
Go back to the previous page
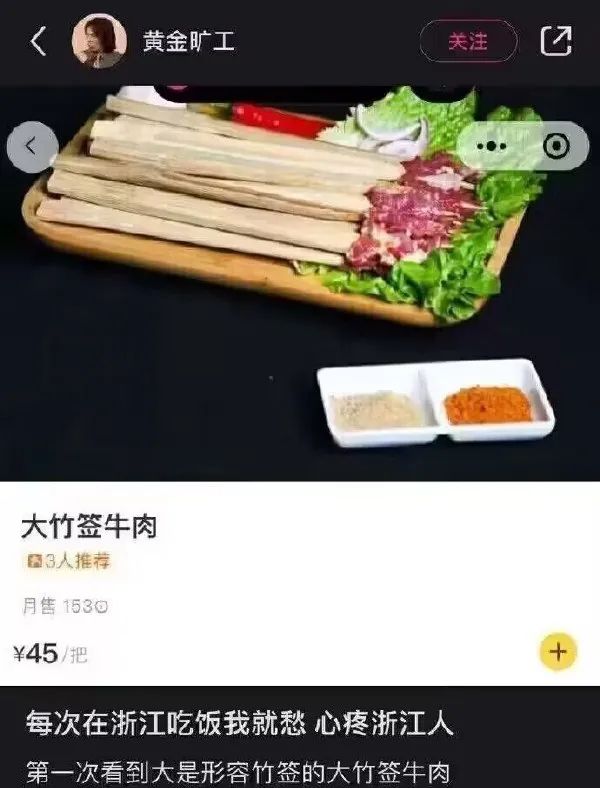click(38, 41)
